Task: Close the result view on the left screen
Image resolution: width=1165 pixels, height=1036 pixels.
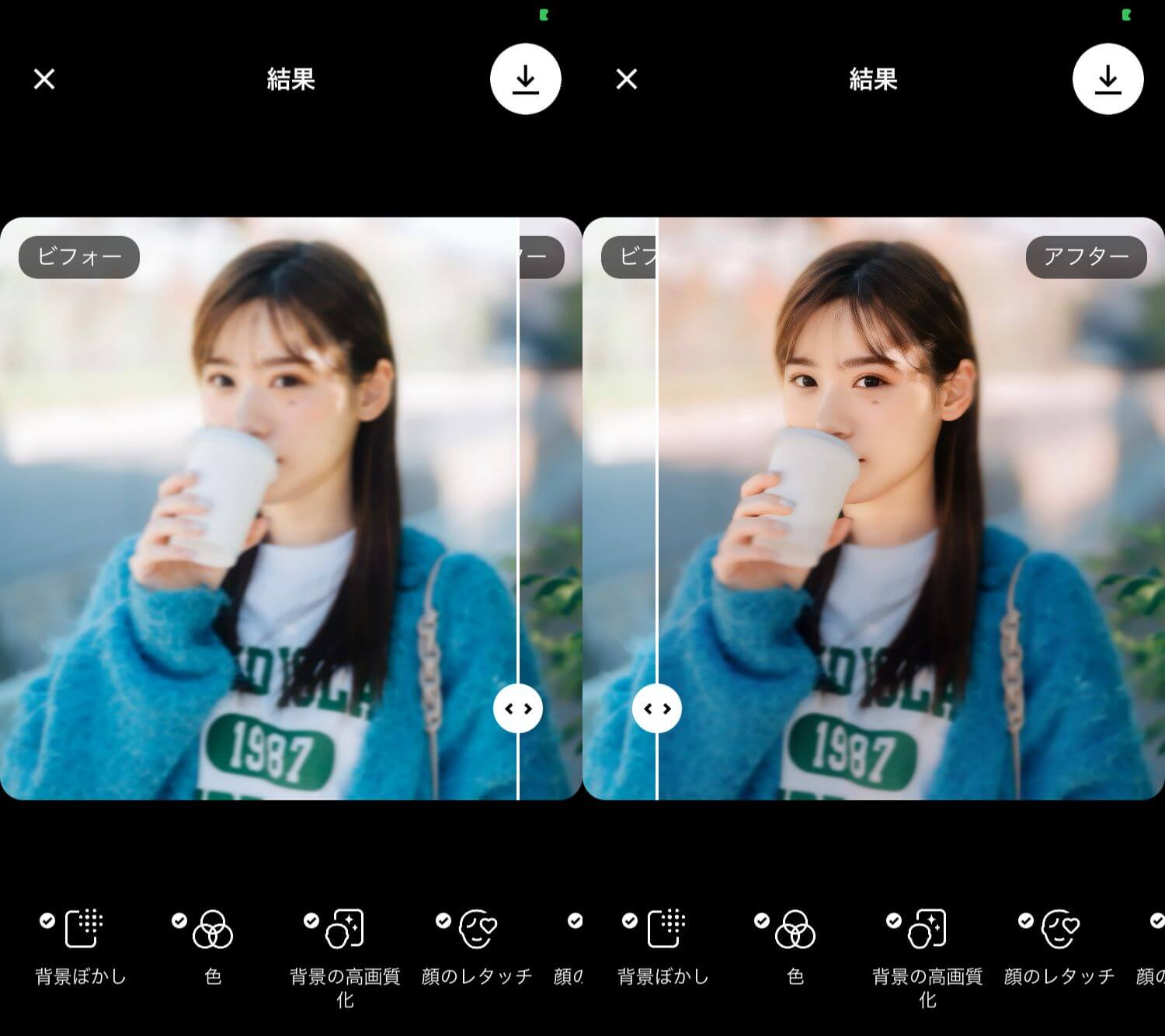Action: [x=44, y=79]
